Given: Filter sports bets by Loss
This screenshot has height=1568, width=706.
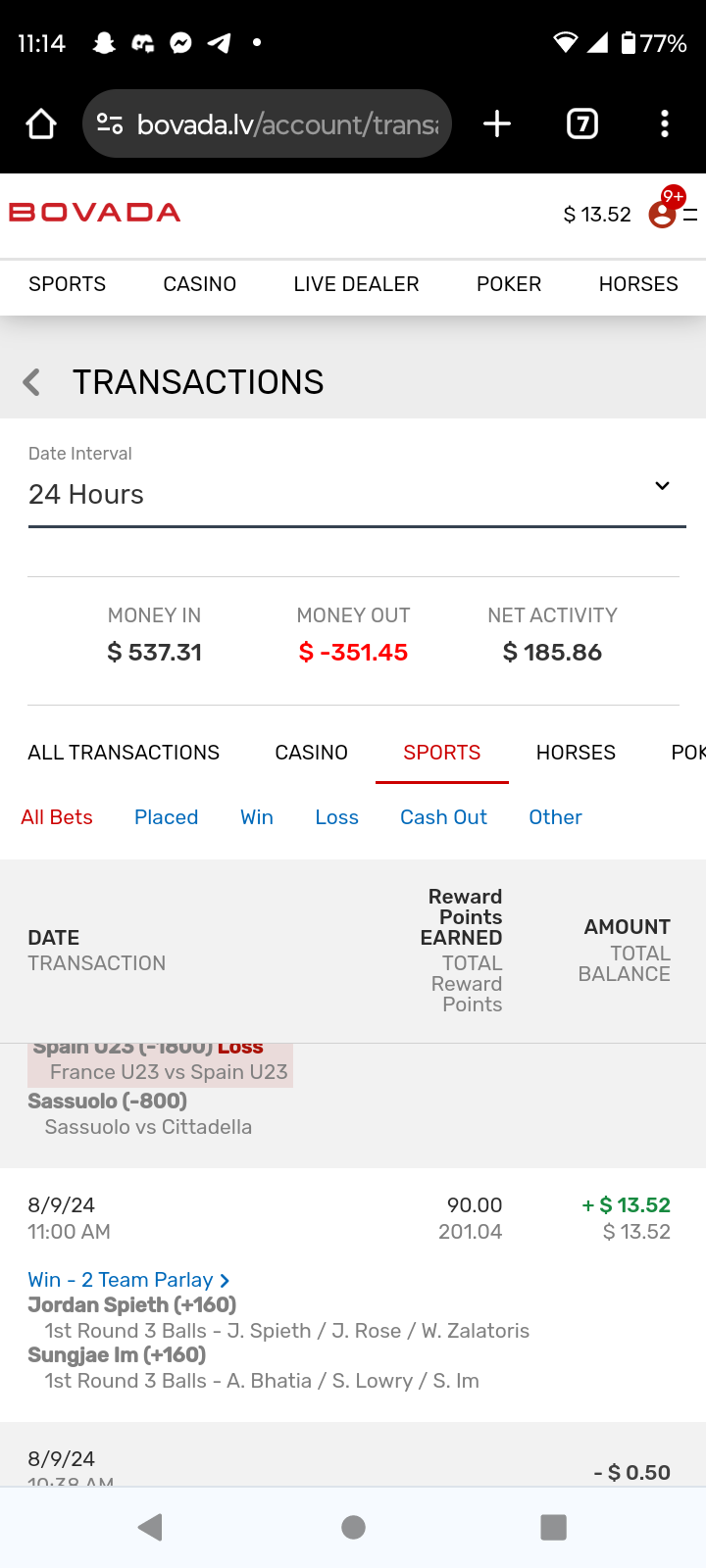Looking at the screenshot, I should [x=336, y=817].
